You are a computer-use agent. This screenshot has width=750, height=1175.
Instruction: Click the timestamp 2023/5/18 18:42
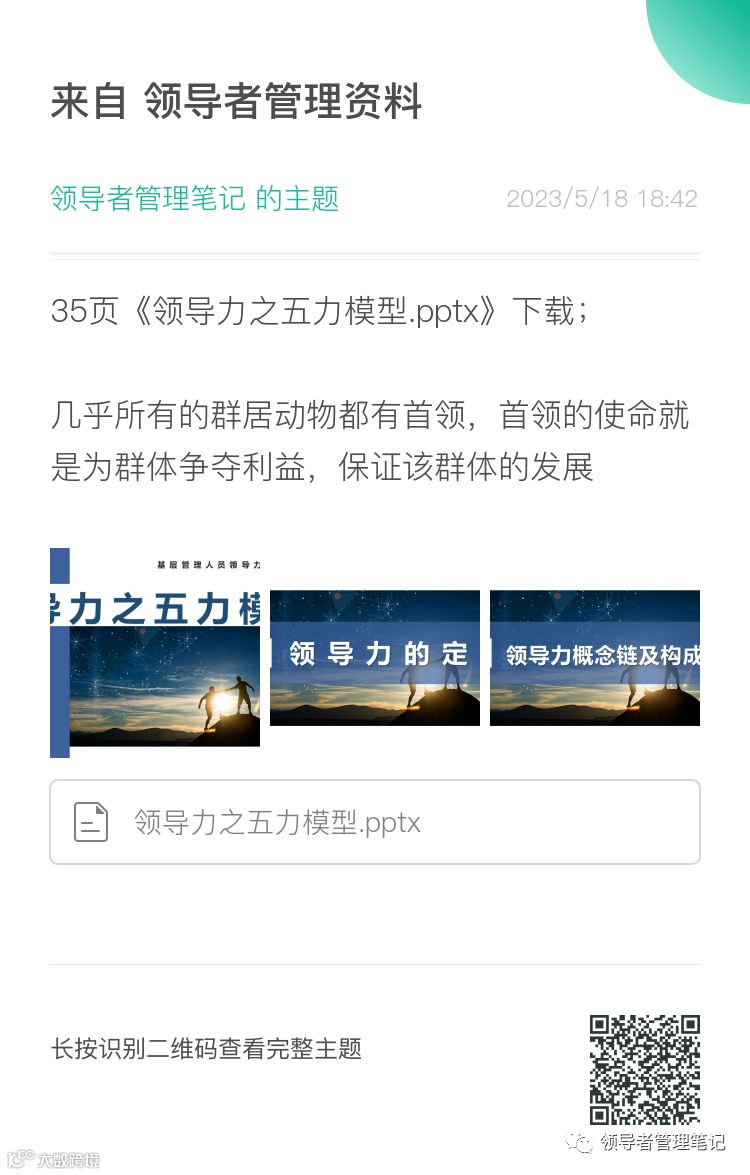pyautogui.click(x=604, y=199)
